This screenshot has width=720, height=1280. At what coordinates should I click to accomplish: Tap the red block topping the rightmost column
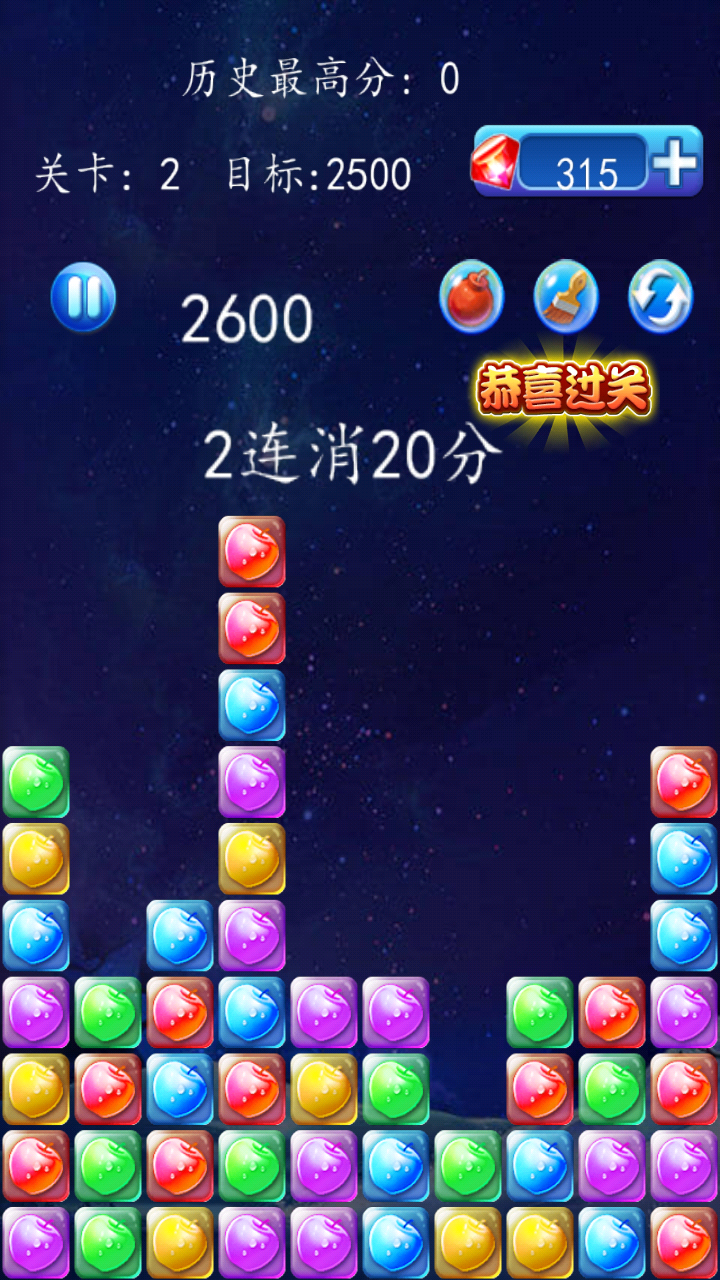click(684, 781)
